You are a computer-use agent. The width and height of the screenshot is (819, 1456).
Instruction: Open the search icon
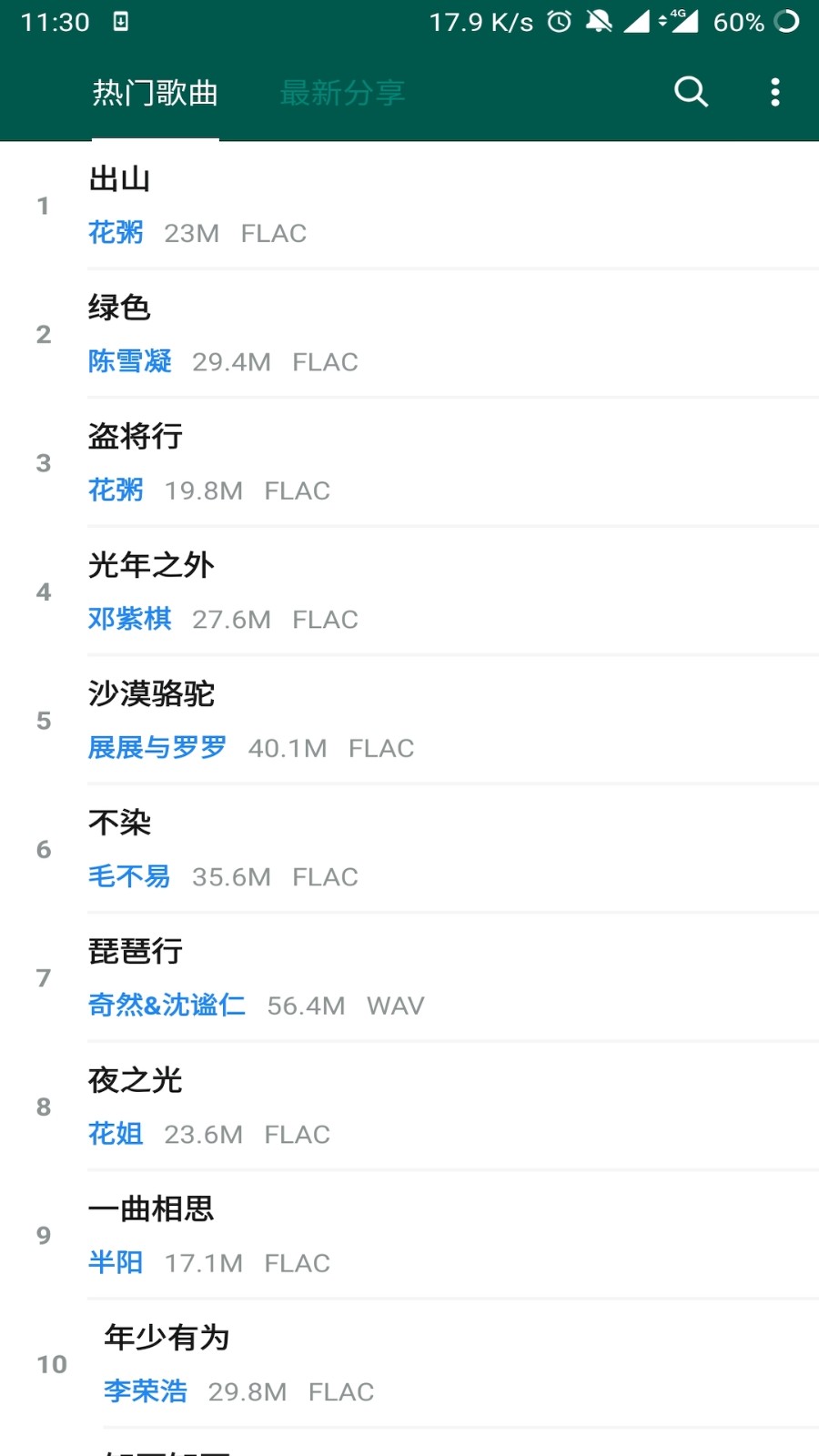pos(691,92)
